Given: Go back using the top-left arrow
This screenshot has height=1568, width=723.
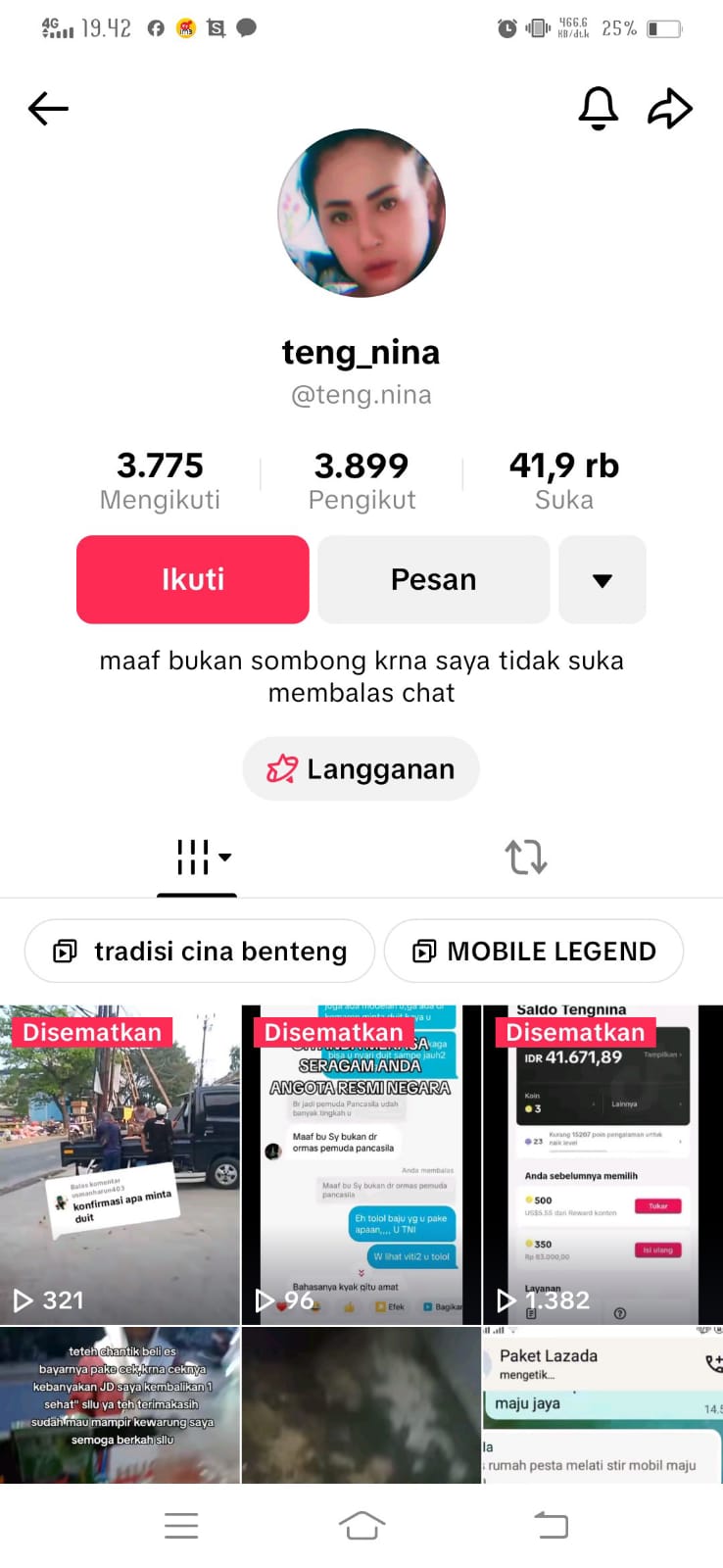Looking at the screenshot, I should [48, 109].
